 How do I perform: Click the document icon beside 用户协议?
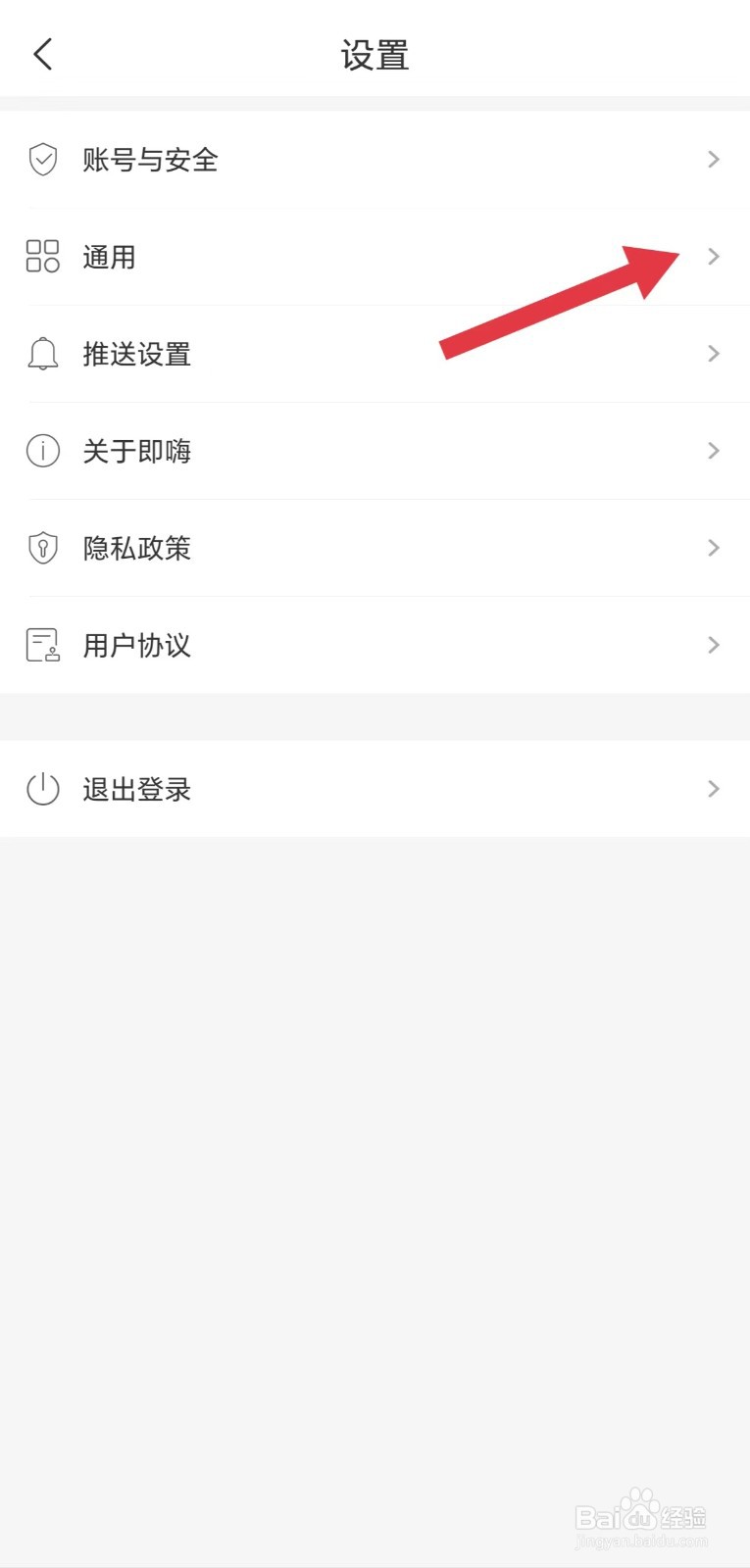(42, 645)
